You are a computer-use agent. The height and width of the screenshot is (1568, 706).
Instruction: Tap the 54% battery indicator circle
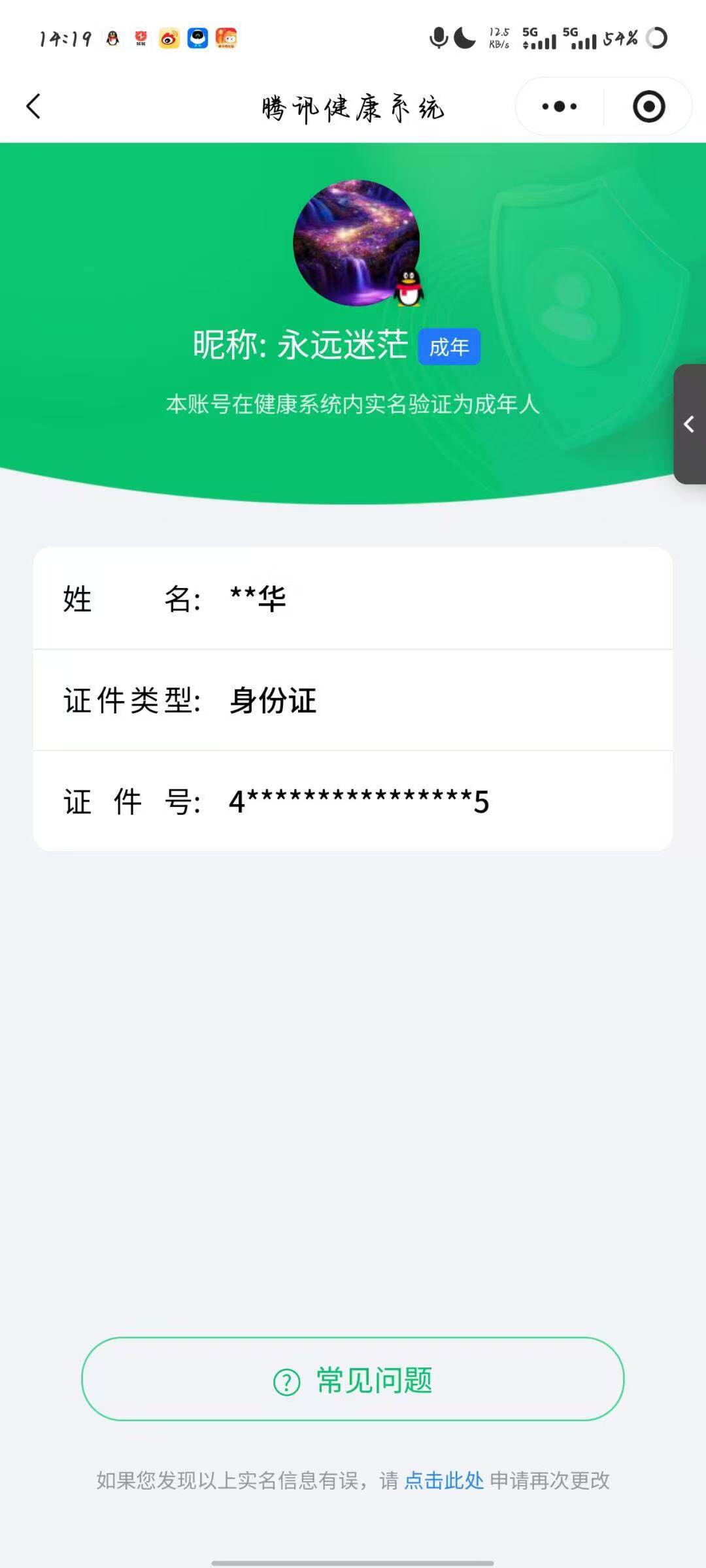pos(656,39)
